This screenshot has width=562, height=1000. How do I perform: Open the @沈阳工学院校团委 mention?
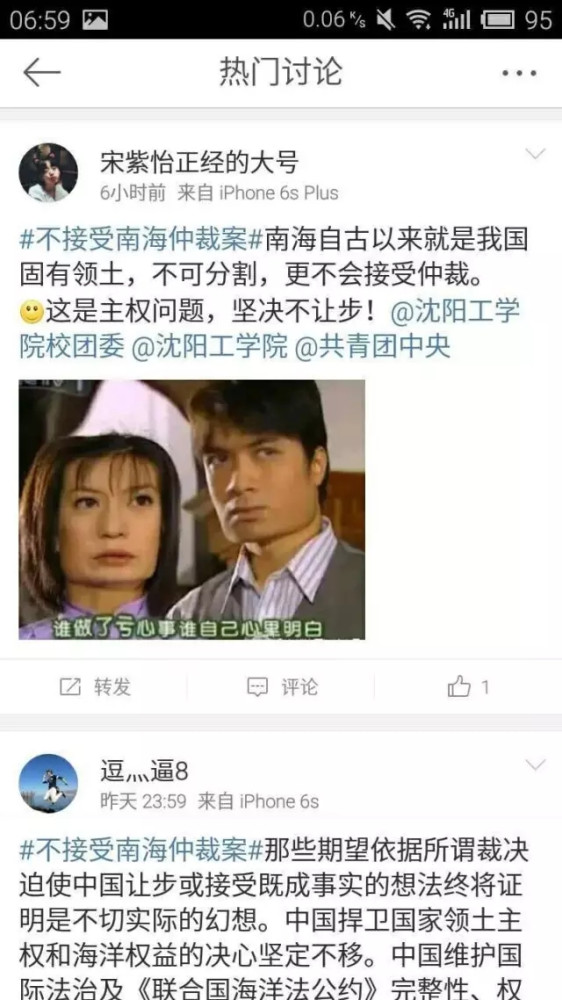coord(269,328)
